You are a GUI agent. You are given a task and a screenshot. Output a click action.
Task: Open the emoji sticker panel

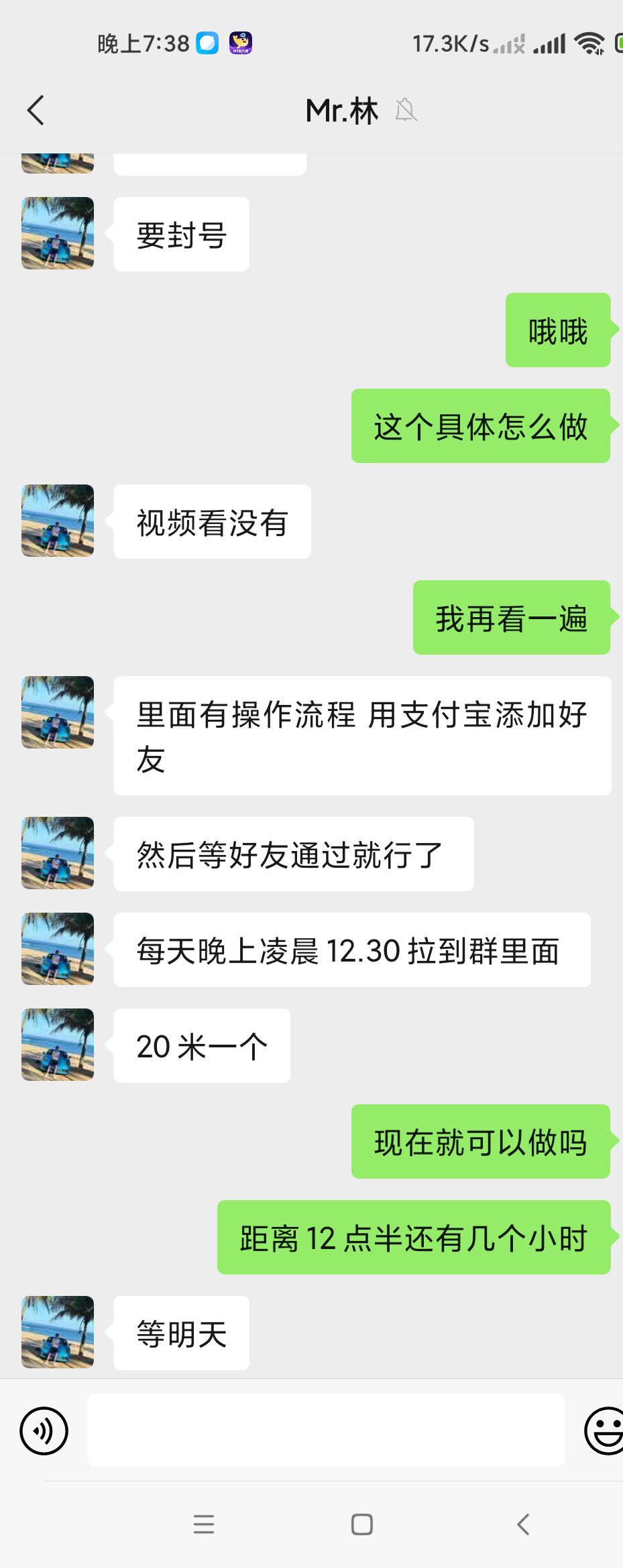coord(604,1430)
